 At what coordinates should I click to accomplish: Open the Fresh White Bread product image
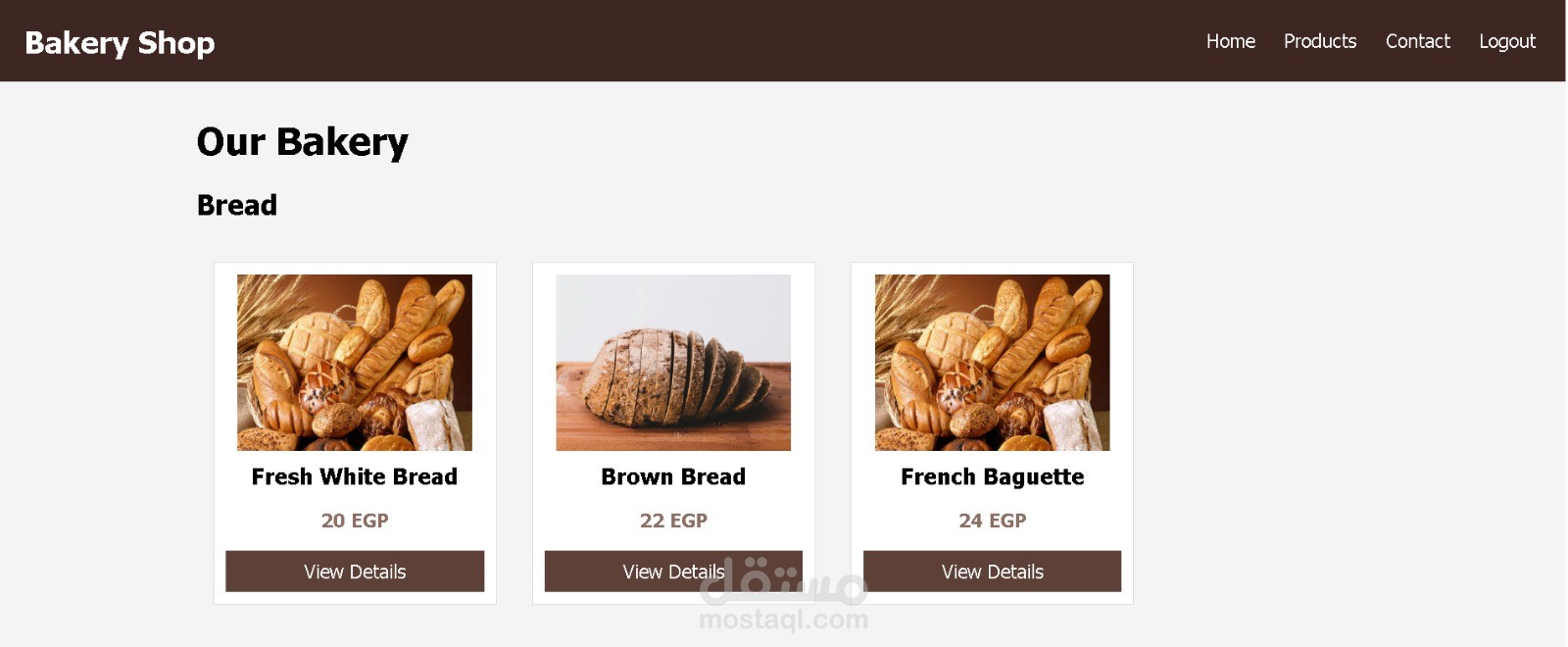(x=355, y=363)
